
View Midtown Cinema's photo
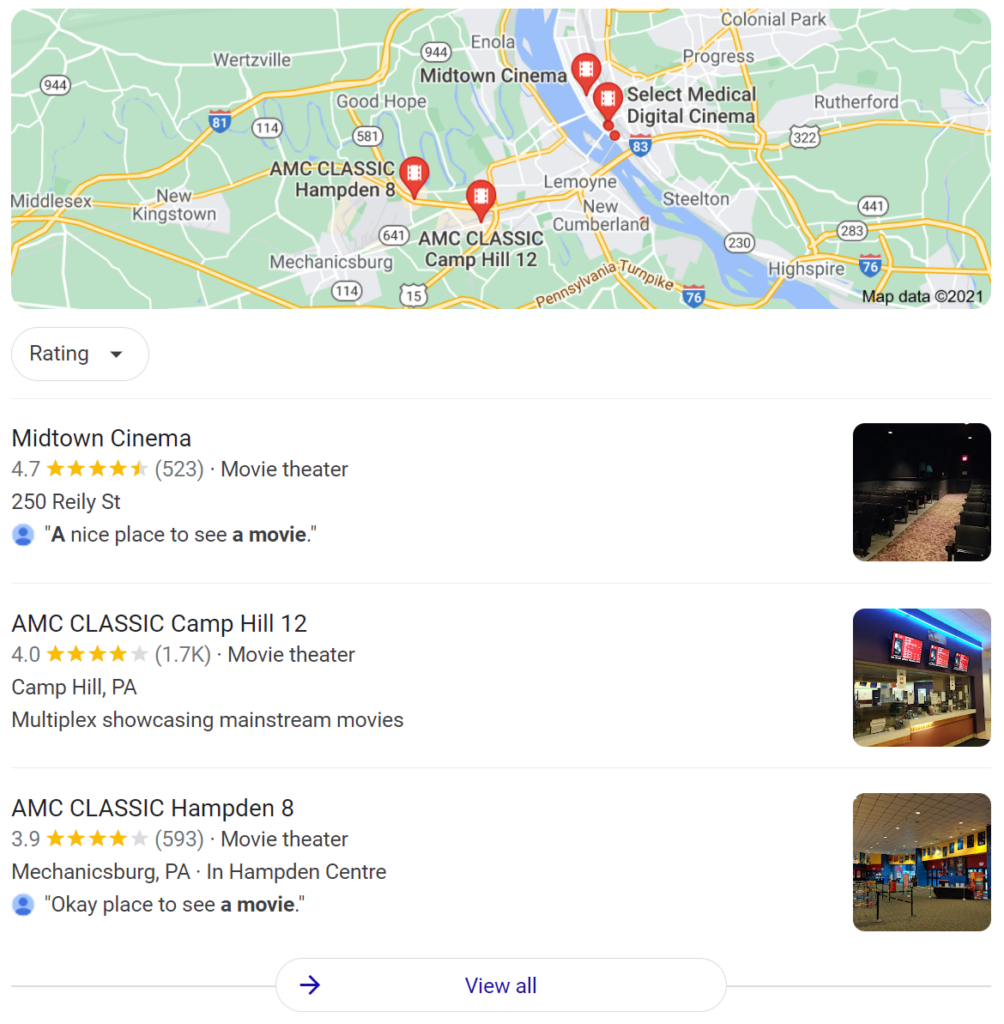click(x=921, y=492)
